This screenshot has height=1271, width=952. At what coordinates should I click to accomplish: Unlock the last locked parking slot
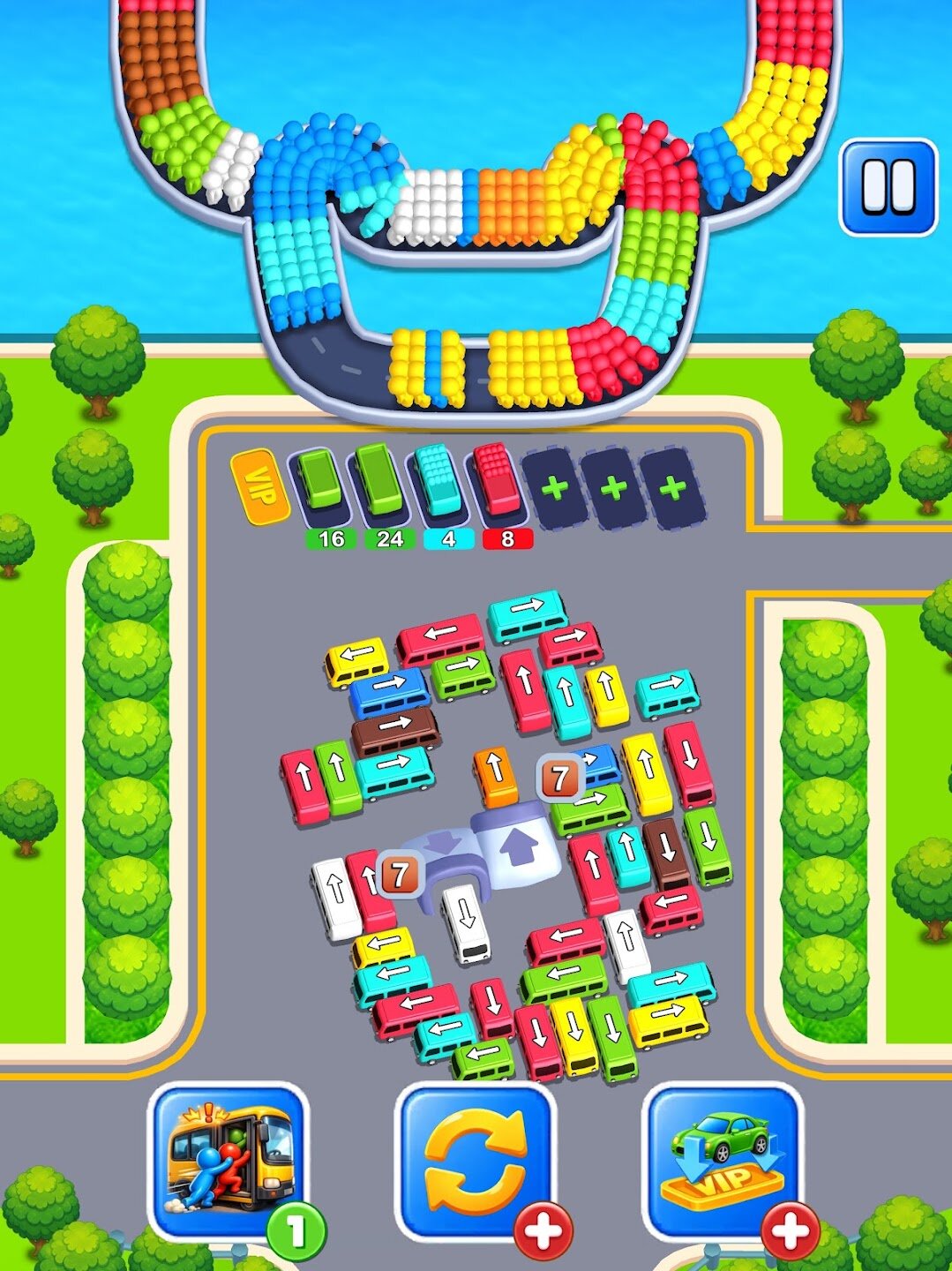point(672,488)
